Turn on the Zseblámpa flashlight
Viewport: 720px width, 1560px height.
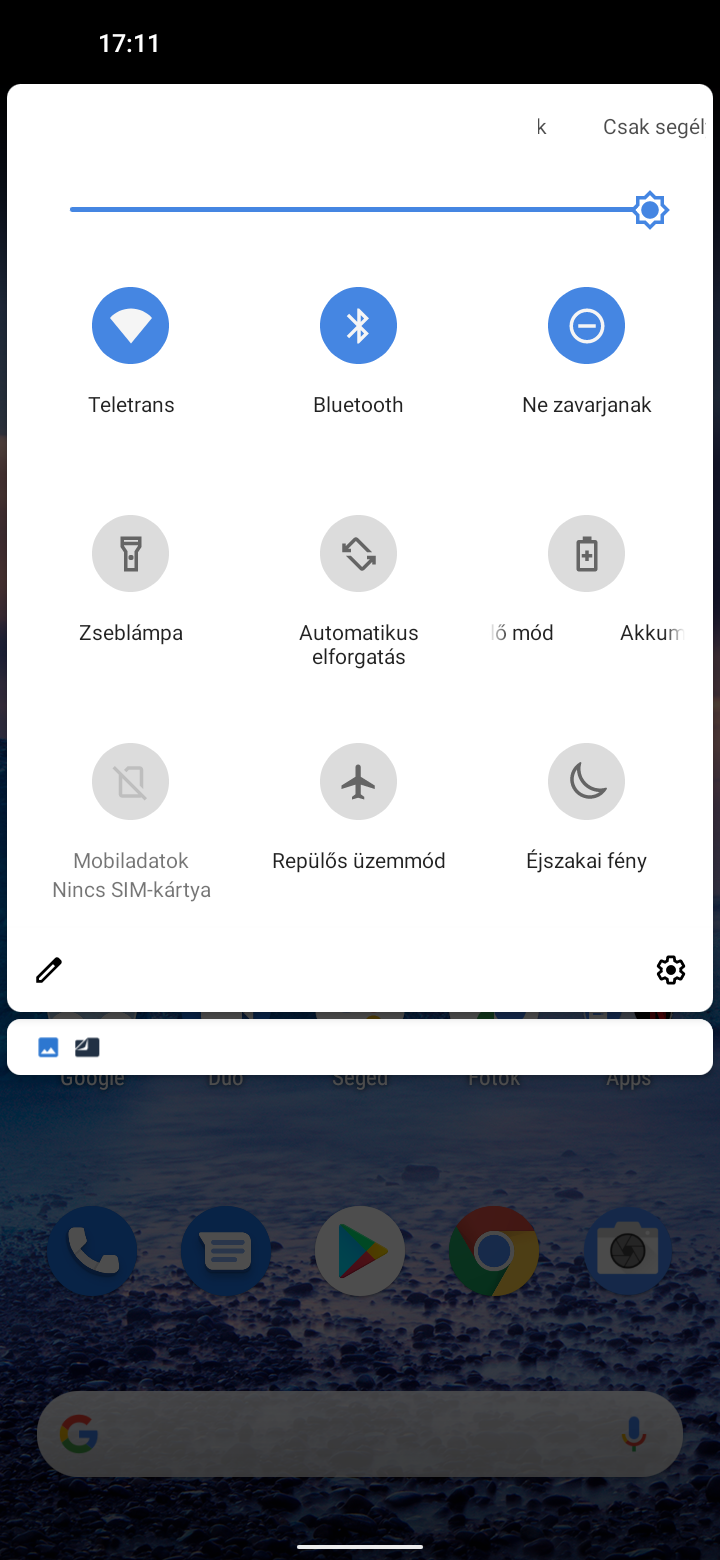tap(130, 553)
